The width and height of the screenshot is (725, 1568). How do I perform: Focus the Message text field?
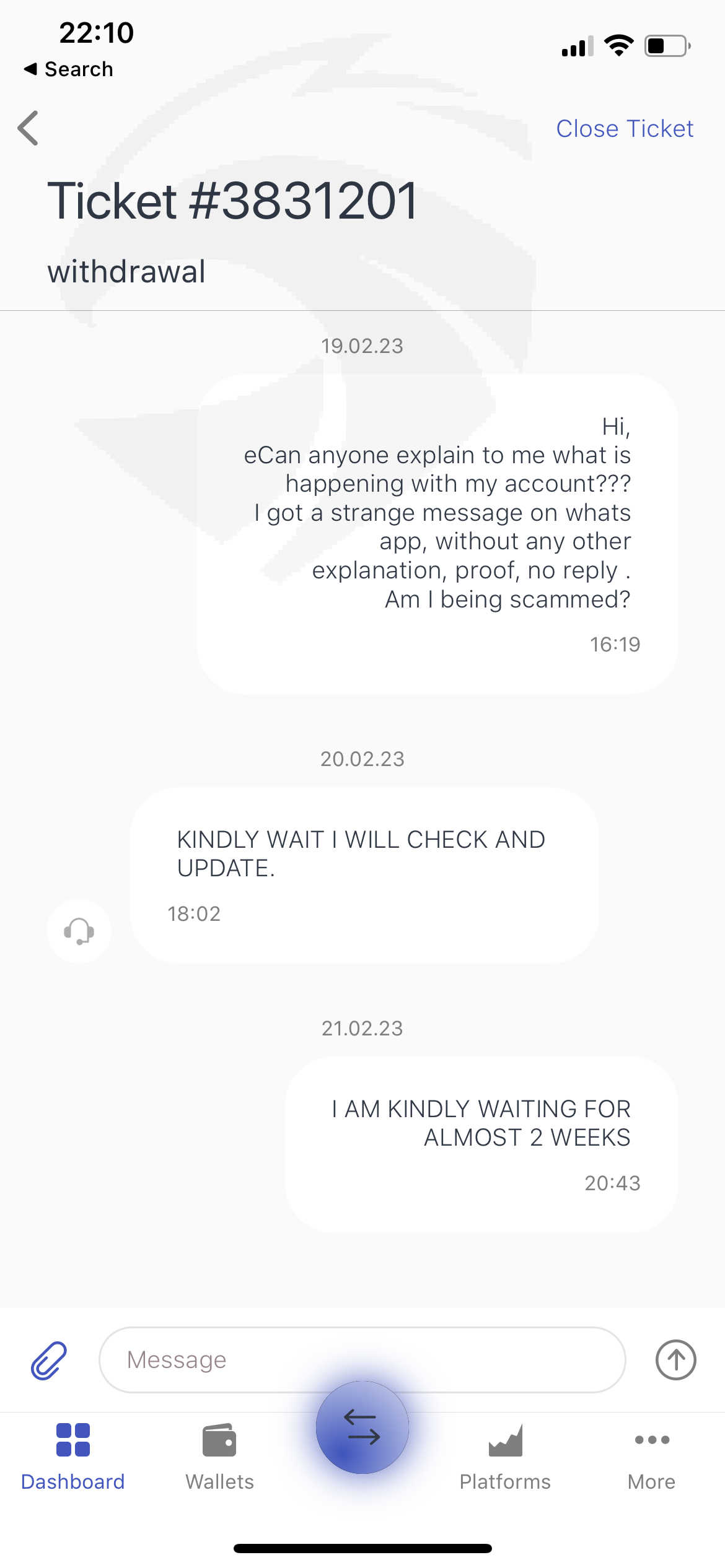tap(362, 1360)
